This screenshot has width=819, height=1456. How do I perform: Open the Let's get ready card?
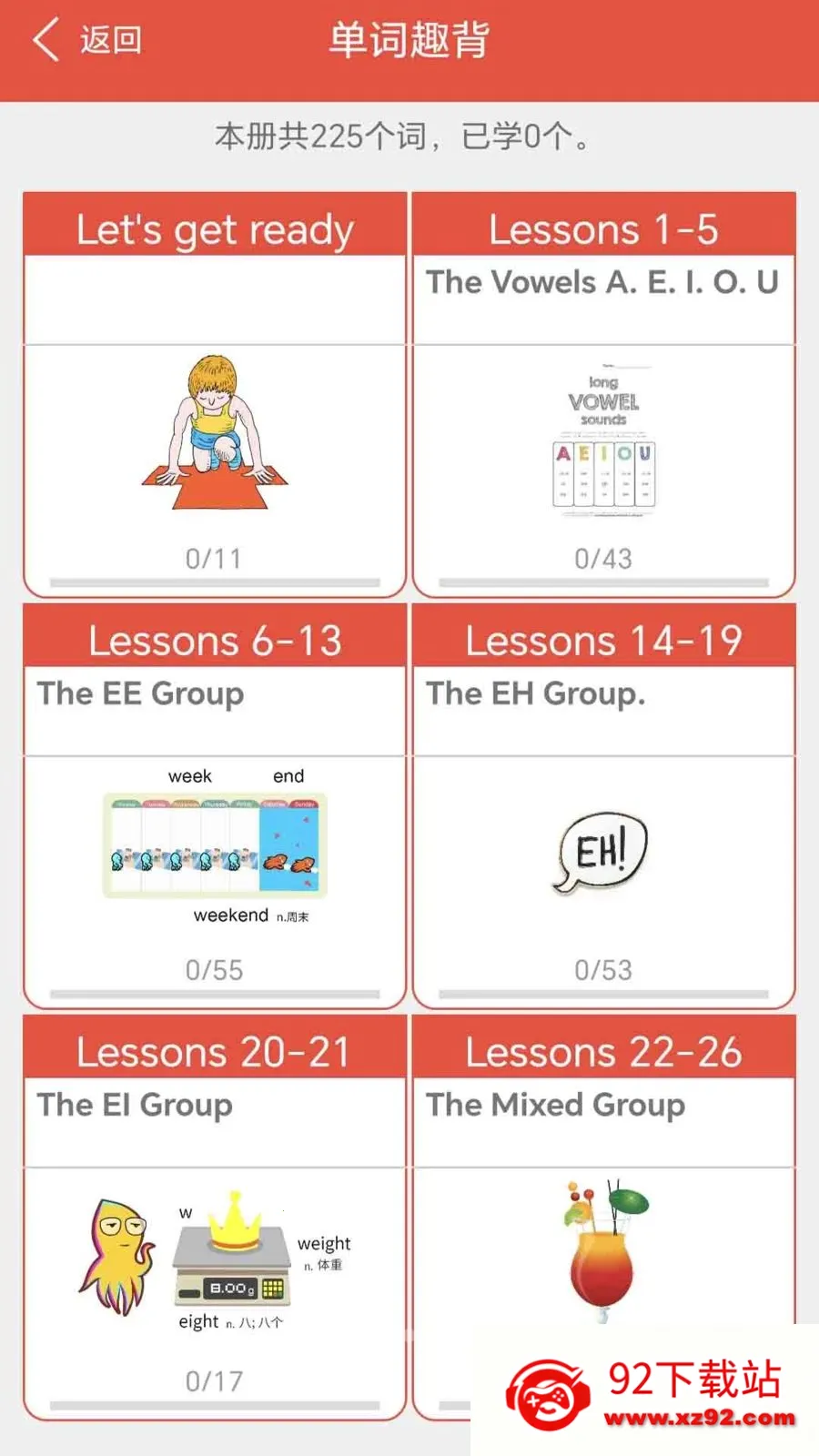coord(215,394)
